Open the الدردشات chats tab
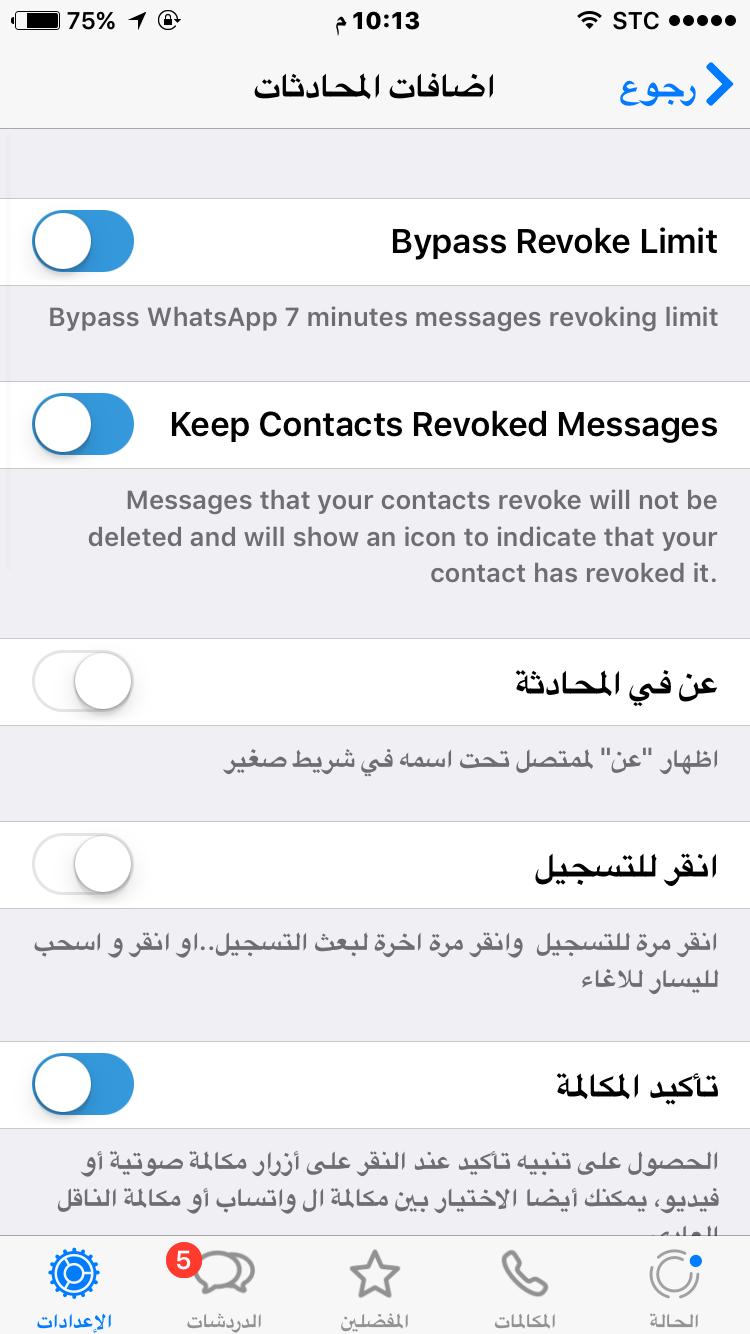The height and width of the screenshot is (1334, 750). tap(224, 1286)
